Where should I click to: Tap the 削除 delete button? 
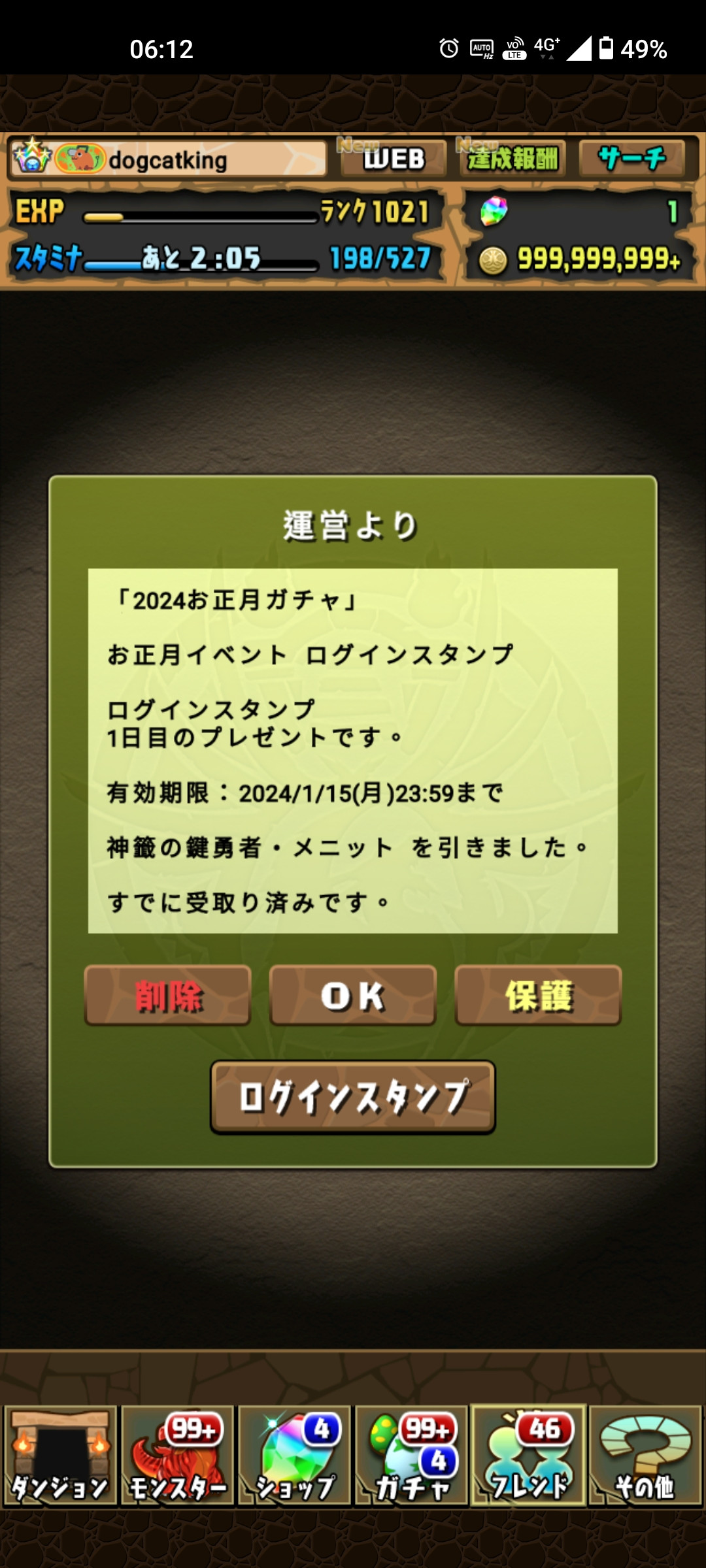(168, 996)
